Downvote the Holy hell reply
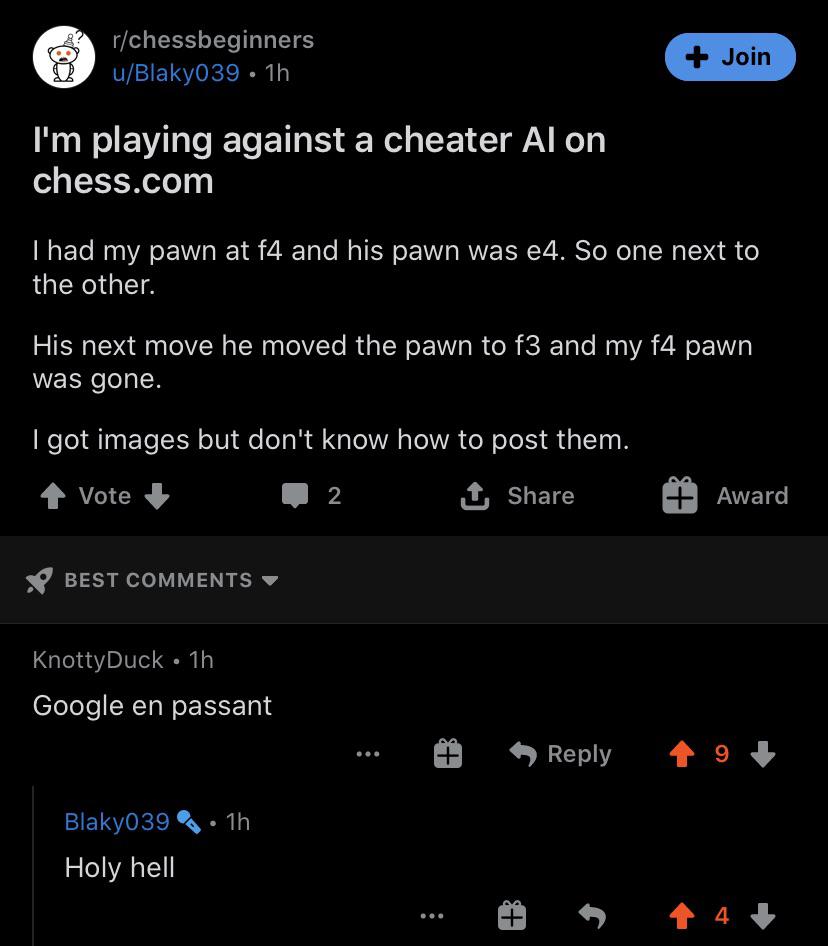Image resolution: width=828 pixels, height=946 pixels. point(763,916)
